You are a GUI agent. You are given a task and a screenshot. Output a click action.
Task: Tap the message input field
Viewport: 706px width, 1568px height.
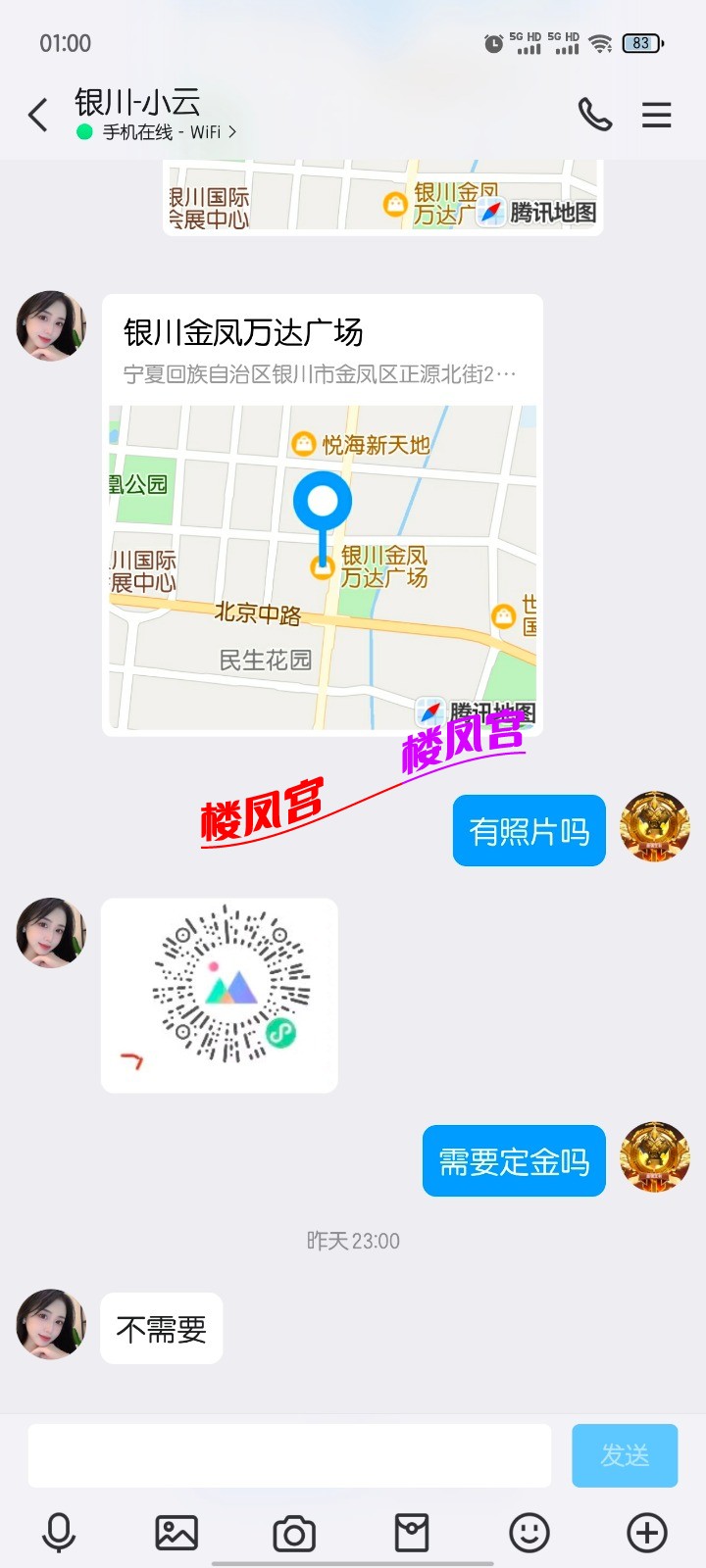(289, 1455)
